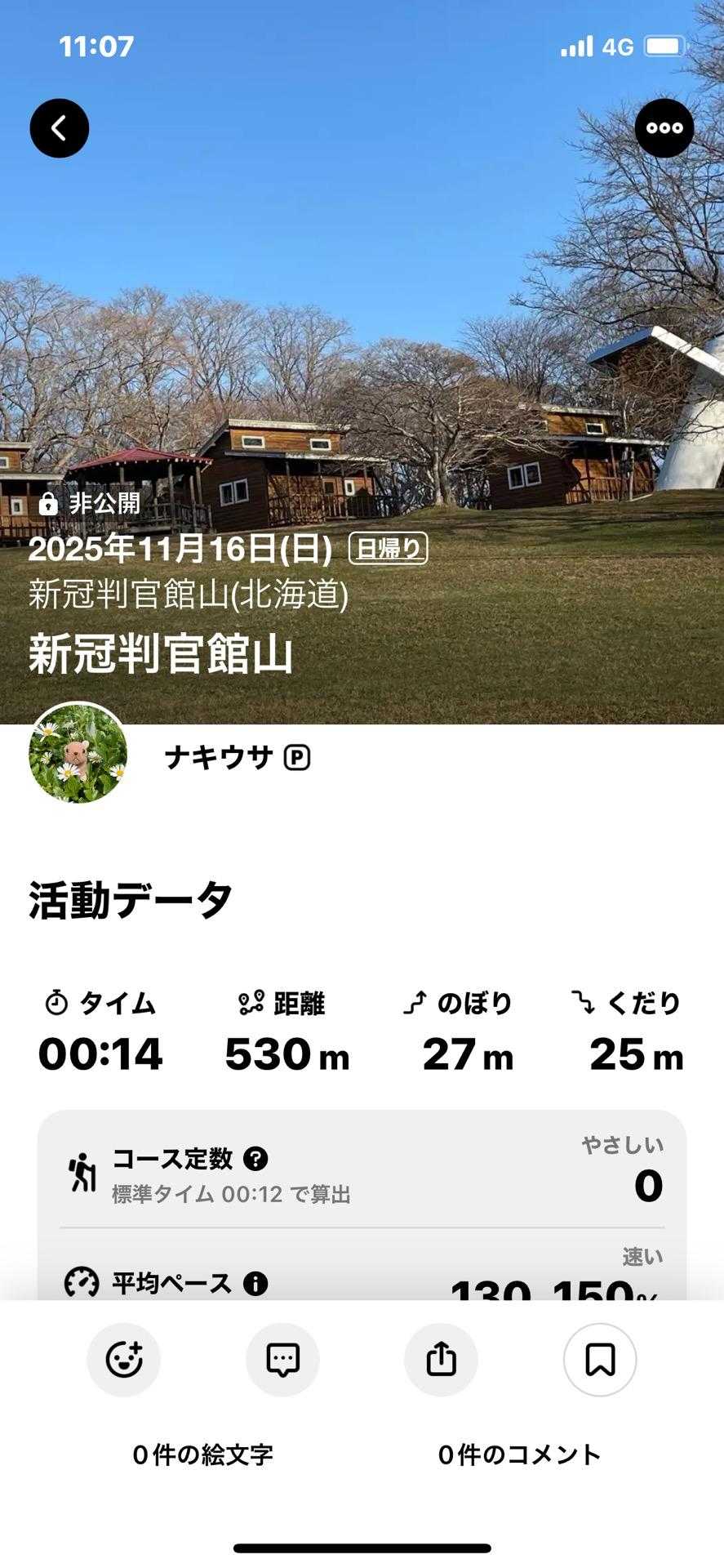
Task: Open the comment bubble button
Action: 282,1360
